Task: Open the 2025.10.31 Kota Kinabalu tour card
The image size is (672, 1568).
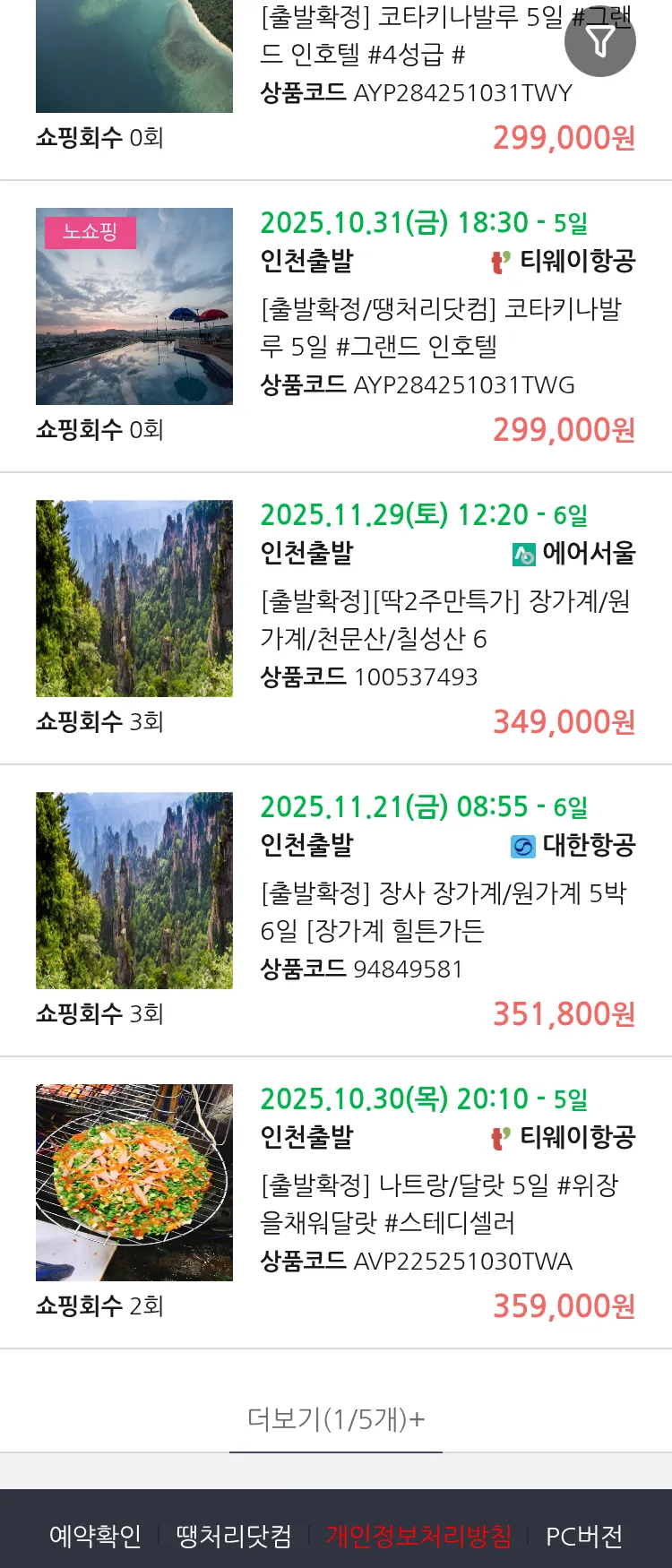Action: 444,327
